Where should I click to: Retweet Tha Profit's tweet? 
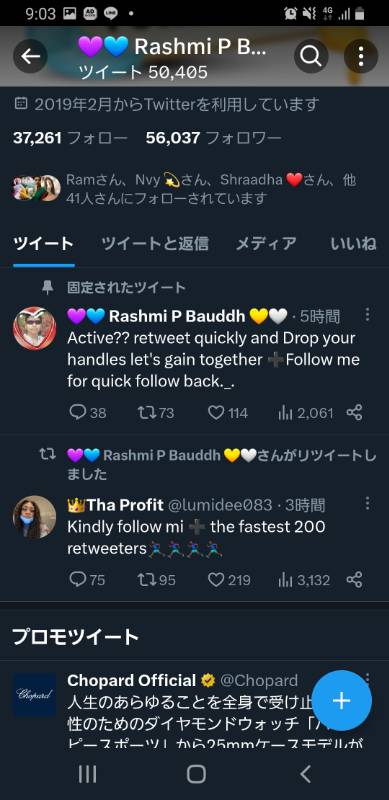click(156, 580)
